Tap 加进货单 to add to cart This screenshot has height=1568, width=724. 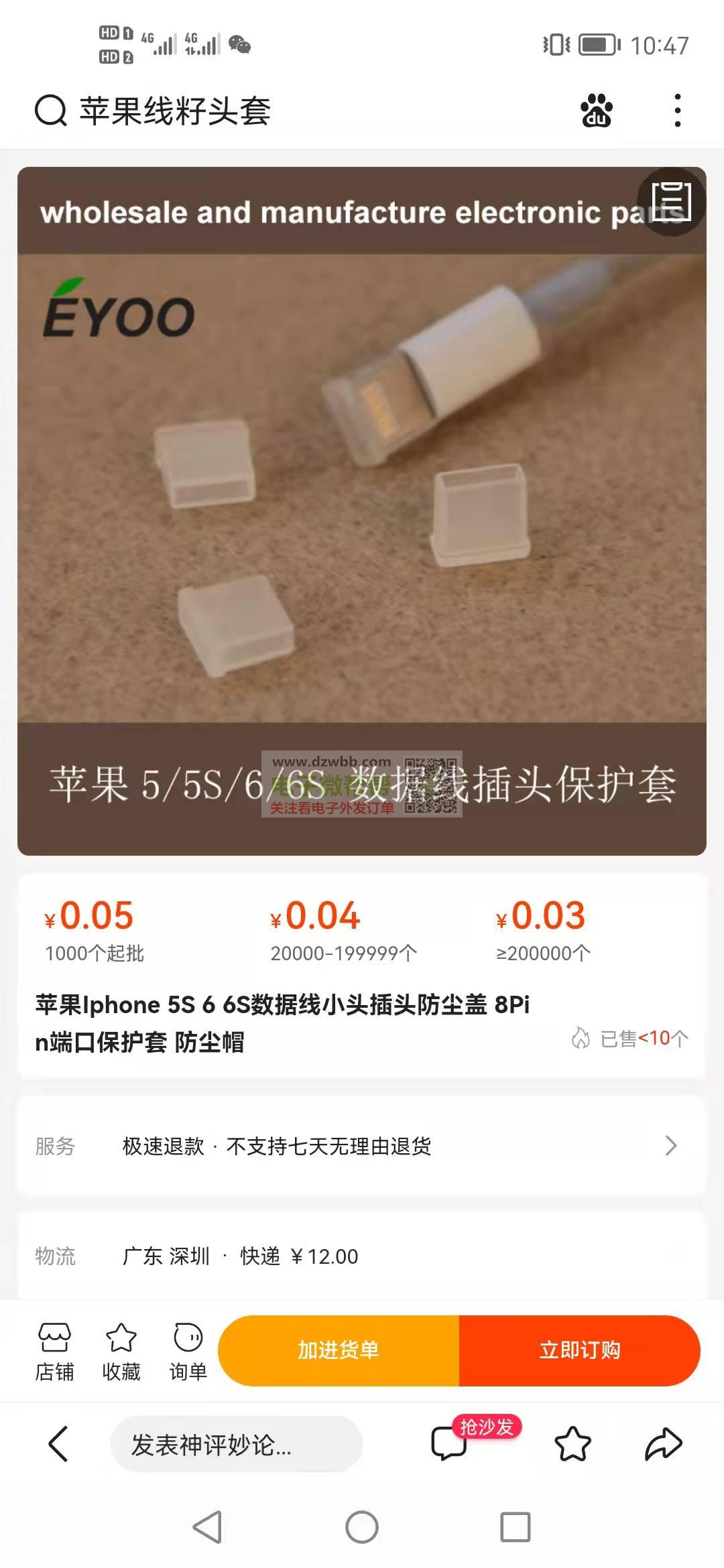coord(339,1350)
